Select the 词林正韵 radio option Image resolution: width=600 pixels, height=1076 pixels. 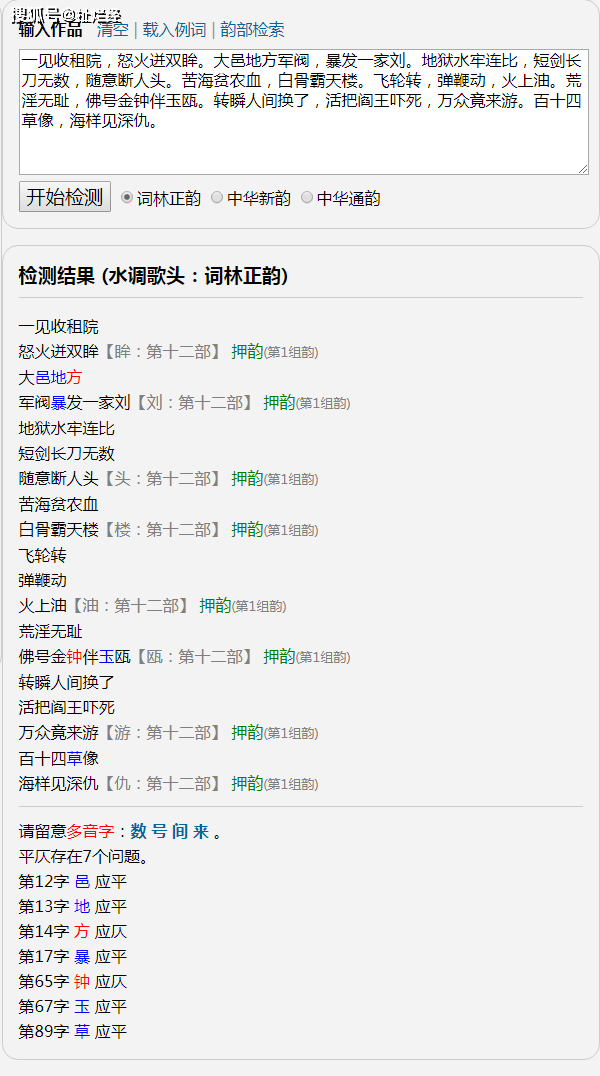pyautogui.click(x=127, y=198)
